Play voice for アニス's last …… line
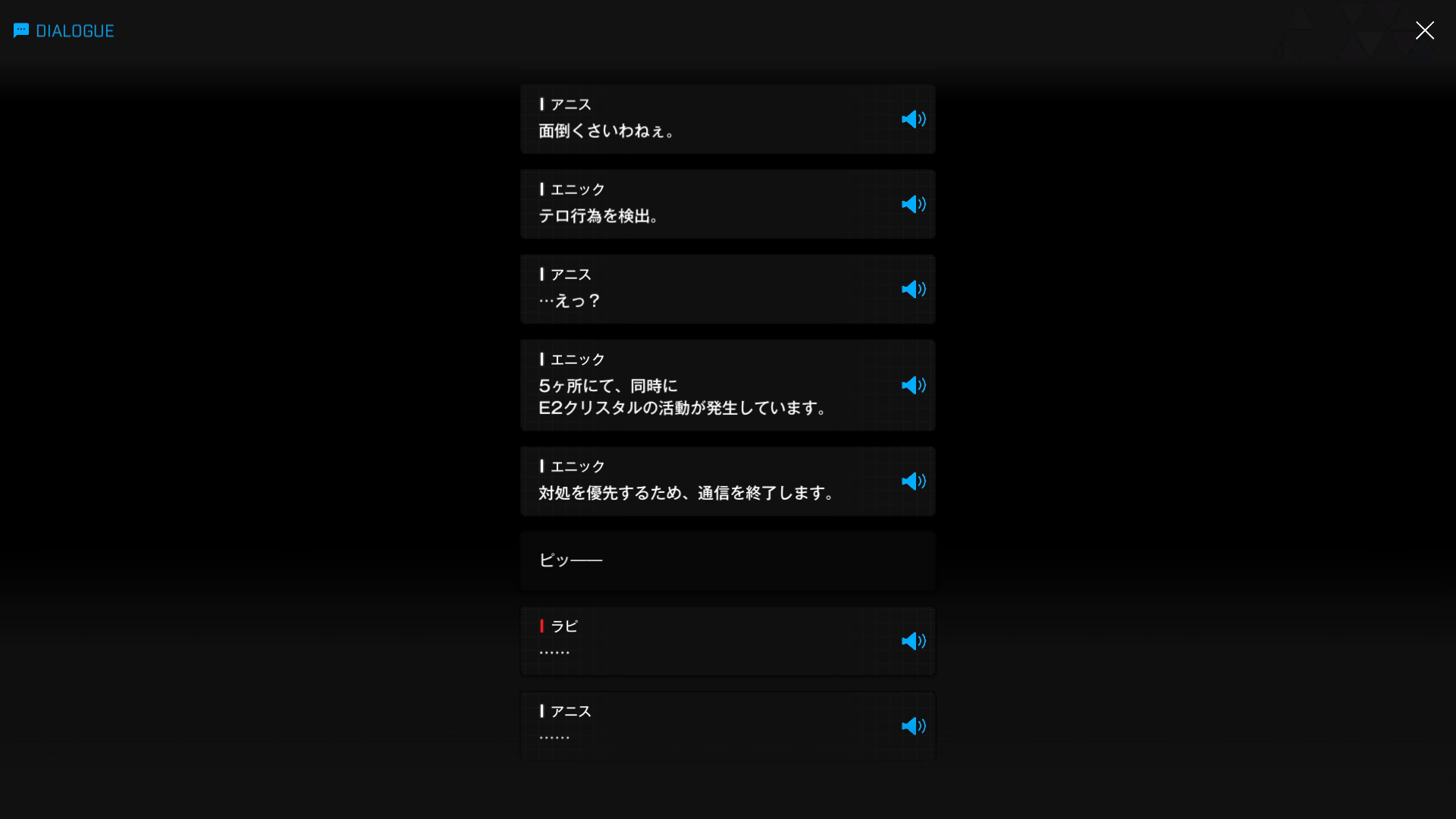 (913, 726)
